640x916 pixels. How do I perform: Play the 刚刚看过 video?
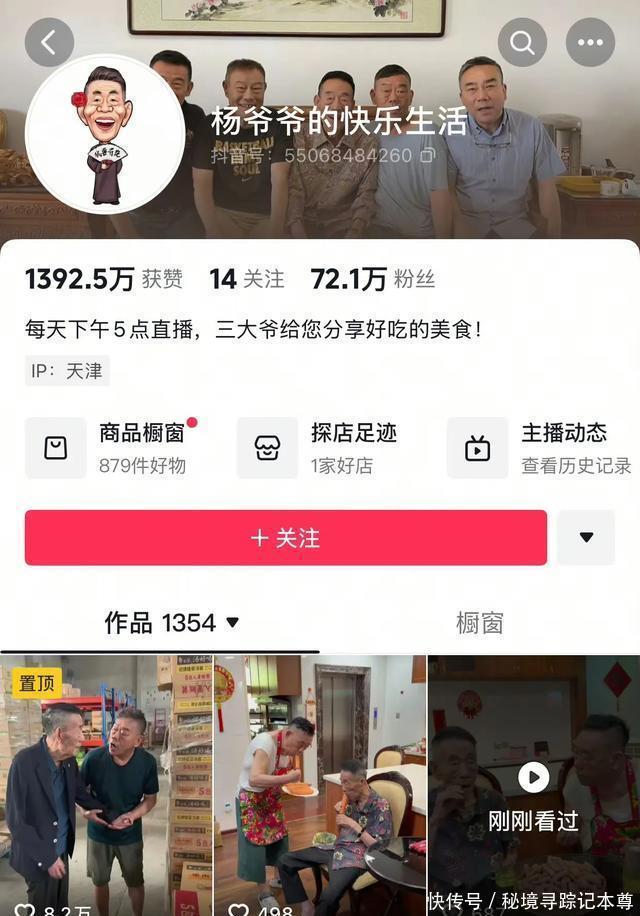point(533,778)
